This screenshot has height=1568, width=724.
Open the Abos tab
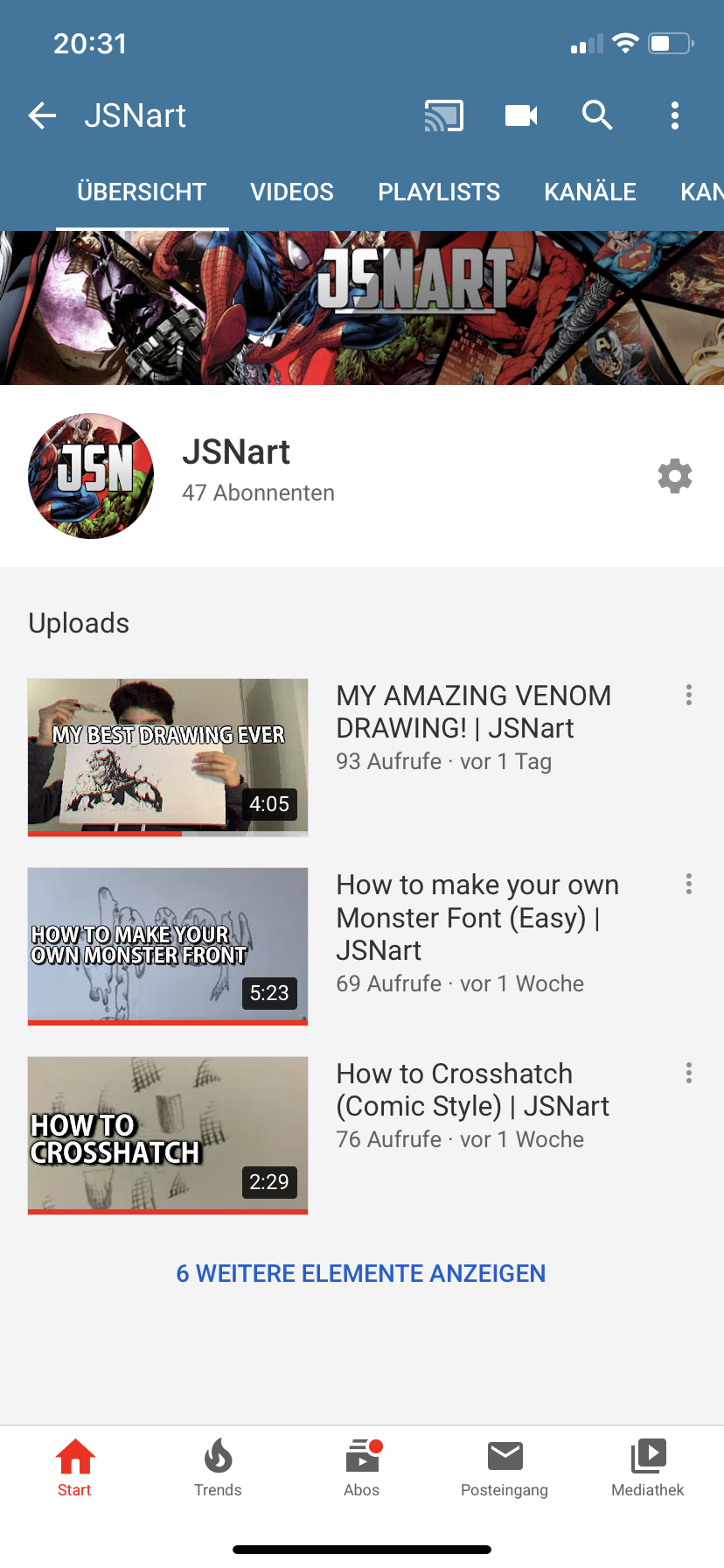(x=362, y=1468)
